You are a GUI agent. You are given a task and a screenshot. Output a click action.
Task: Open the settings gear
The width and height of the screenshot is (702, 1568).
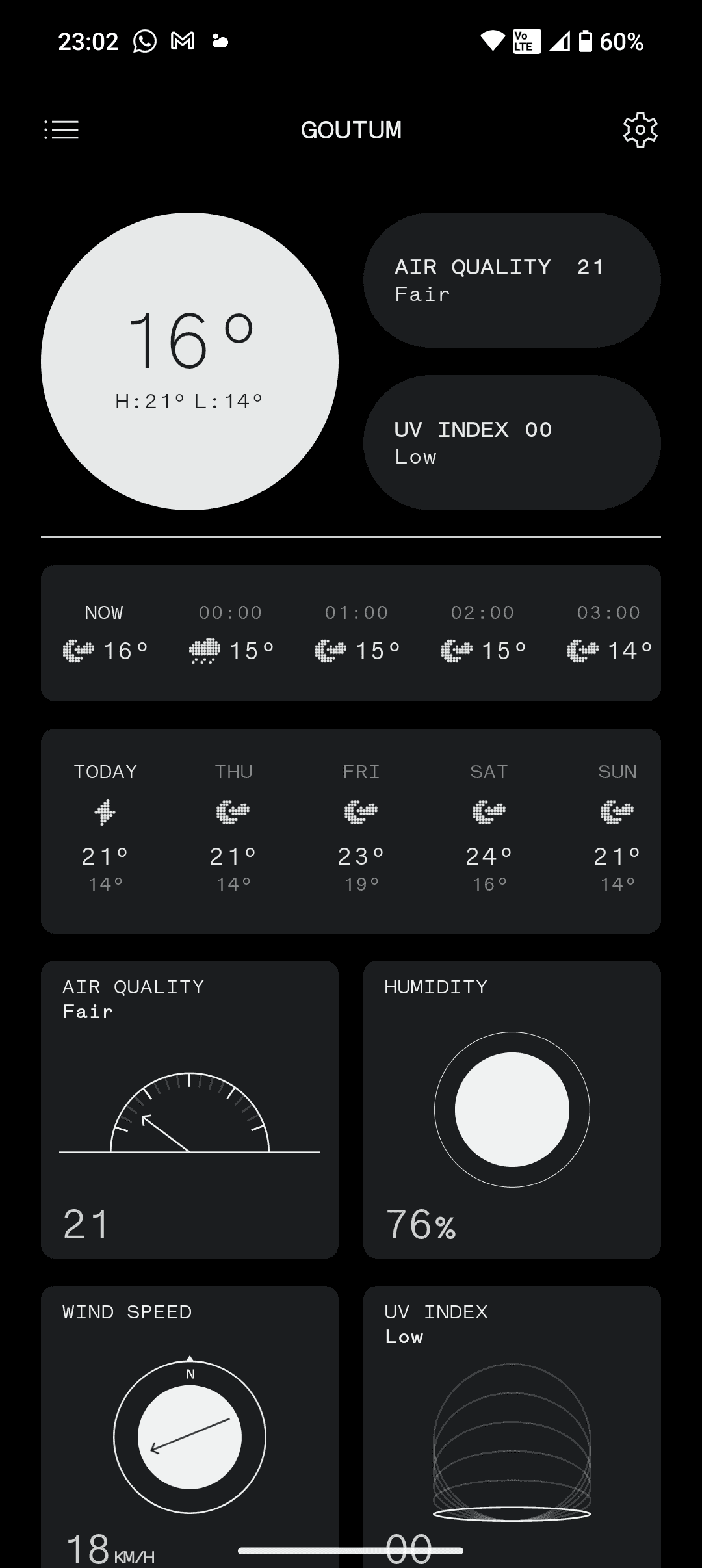[640, 129]
